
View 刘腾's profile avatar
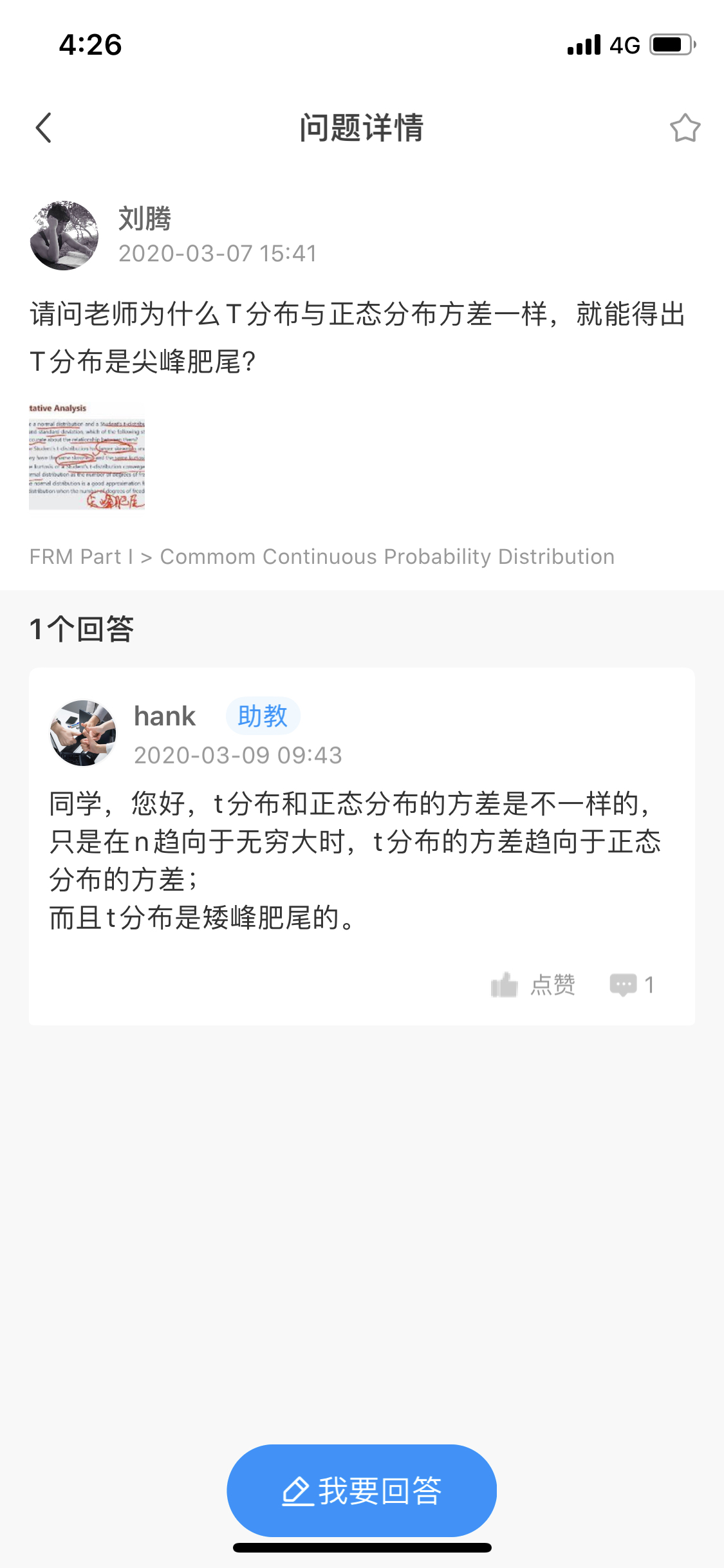pyautogui.click(x=64, y=236)
